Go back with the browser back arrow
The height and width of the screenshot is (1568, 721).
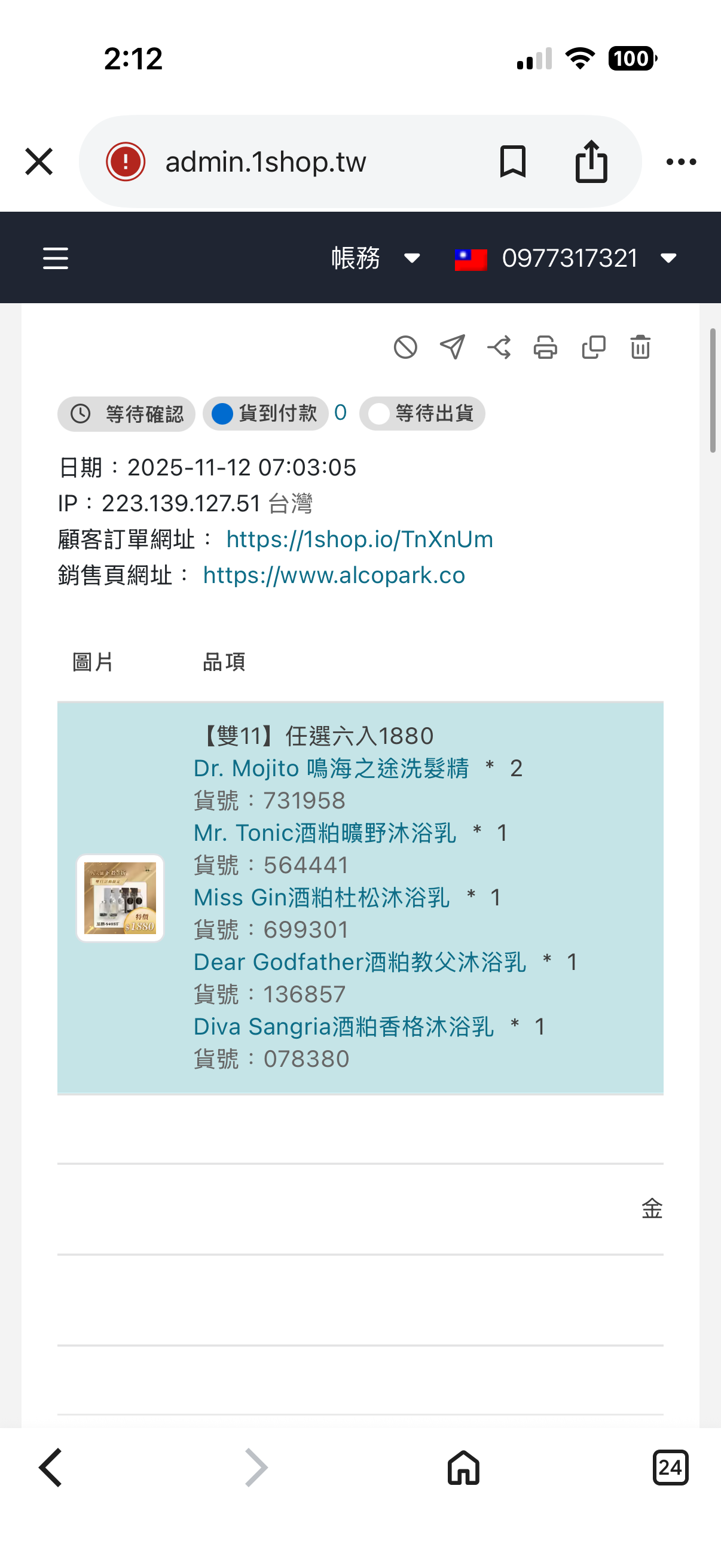[x=51, y=1468]
